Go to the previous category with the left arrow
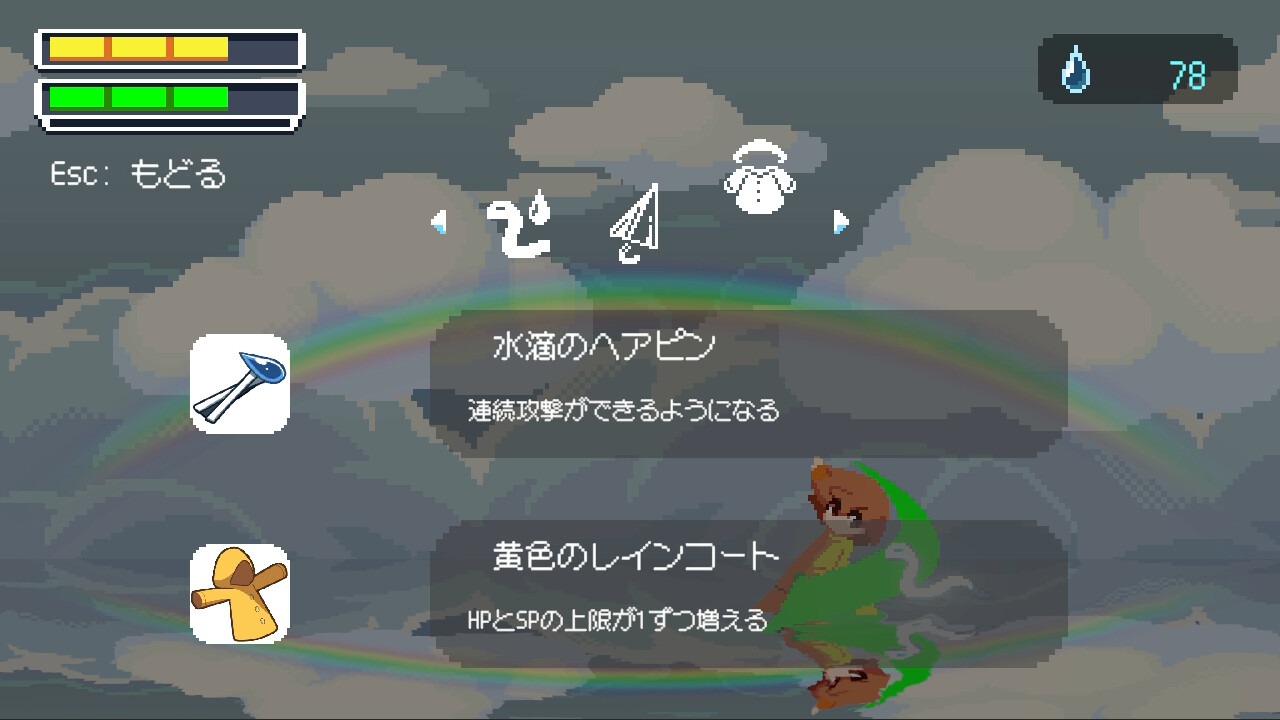Screen dimensions: 1280x720 pyautogui.click(x=438, y=222)
